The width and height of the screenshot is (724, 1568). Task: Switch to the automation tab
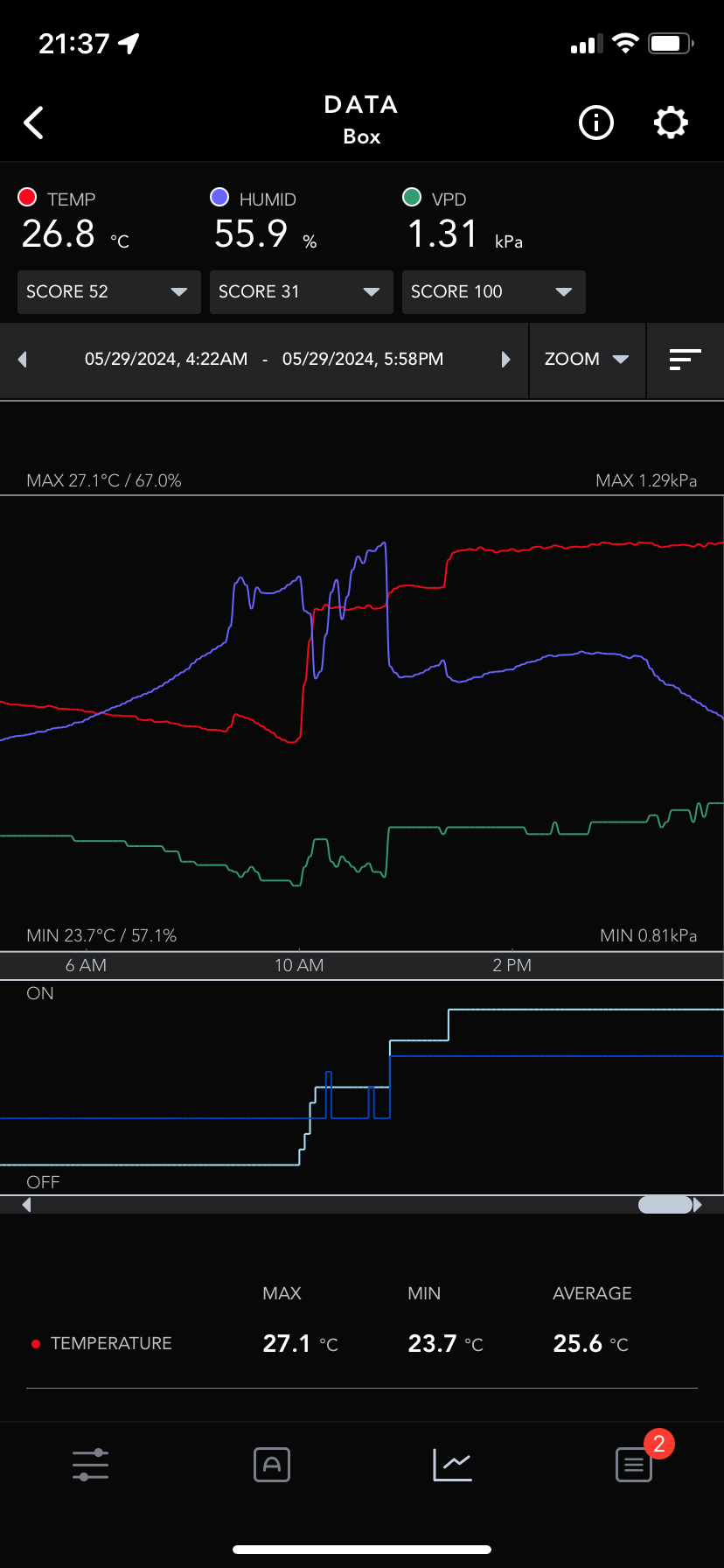272,1464
